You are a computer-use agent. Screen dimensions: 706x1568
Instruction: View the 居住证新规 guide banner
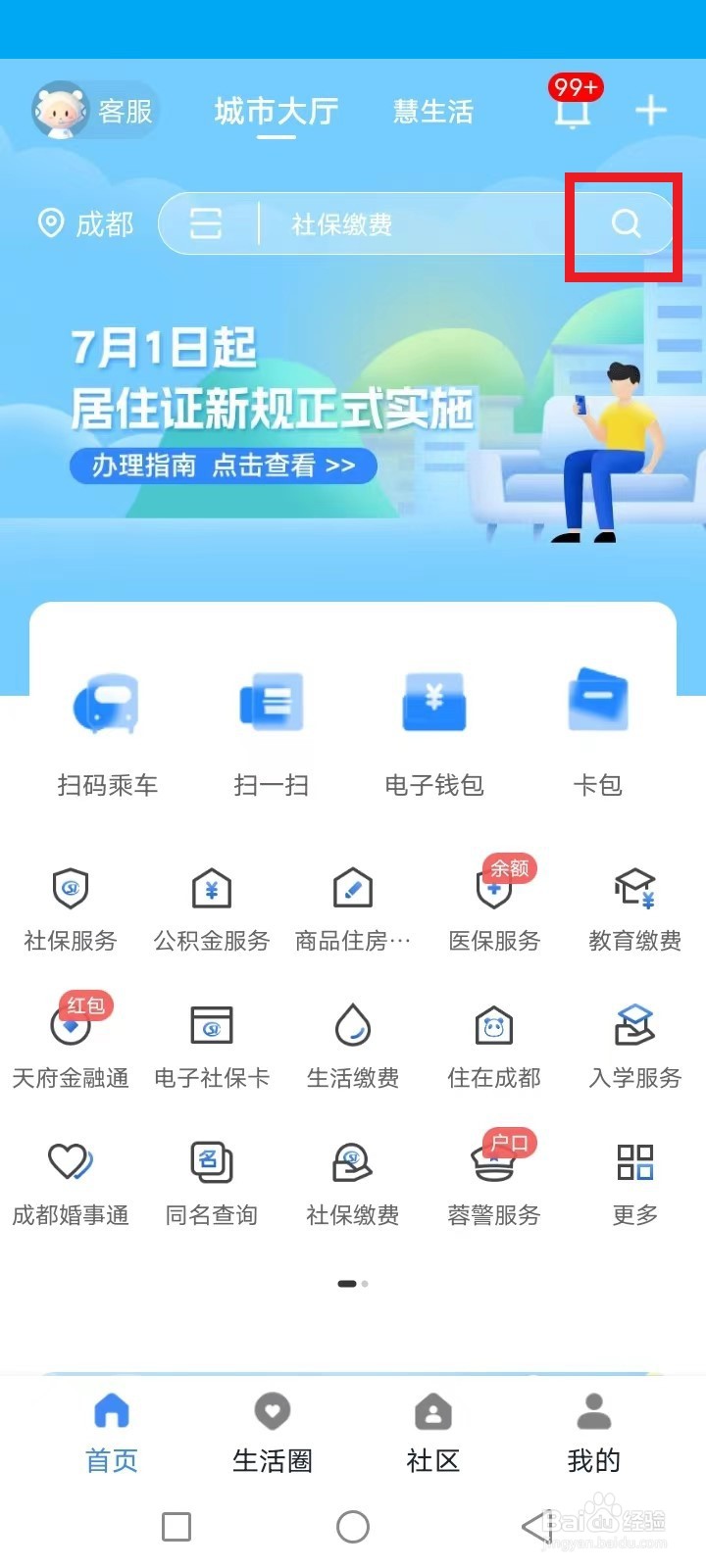224,465
